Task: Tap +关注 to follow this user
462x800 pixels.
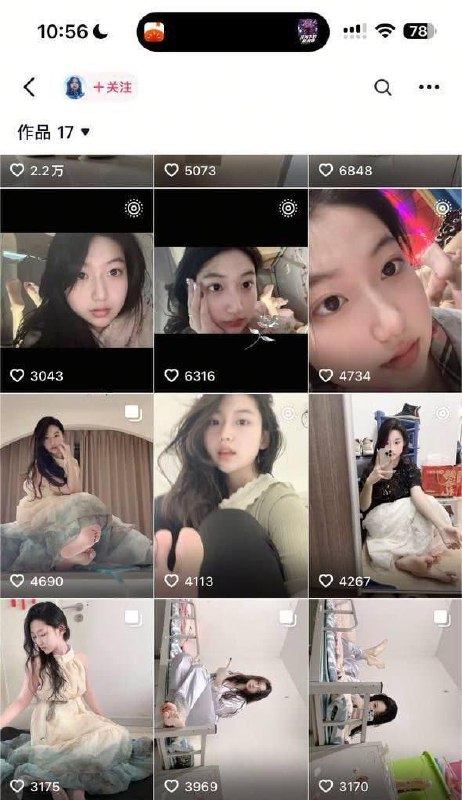Action: 112,87
